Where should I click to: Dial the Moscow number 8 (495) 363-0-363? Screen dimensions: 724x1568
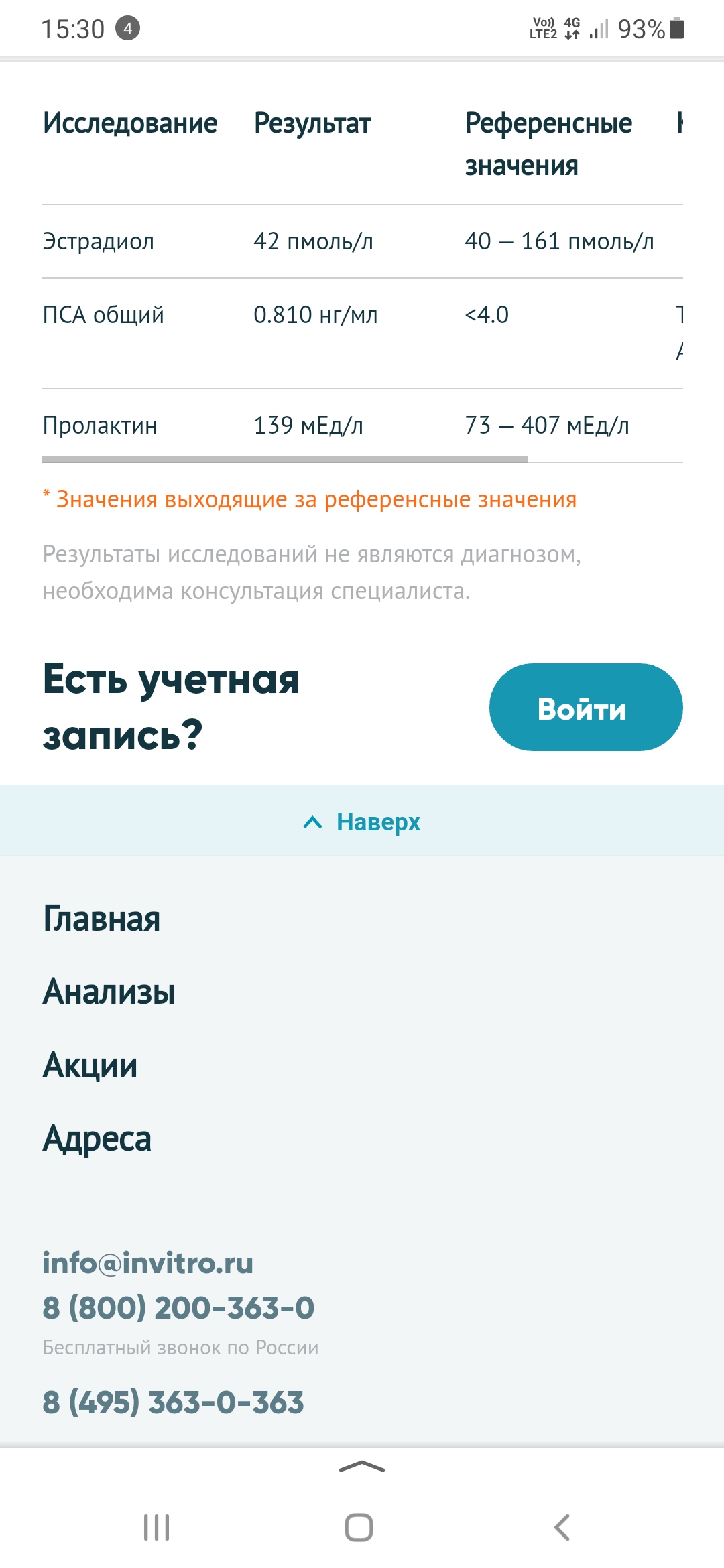pos(174,1402)
